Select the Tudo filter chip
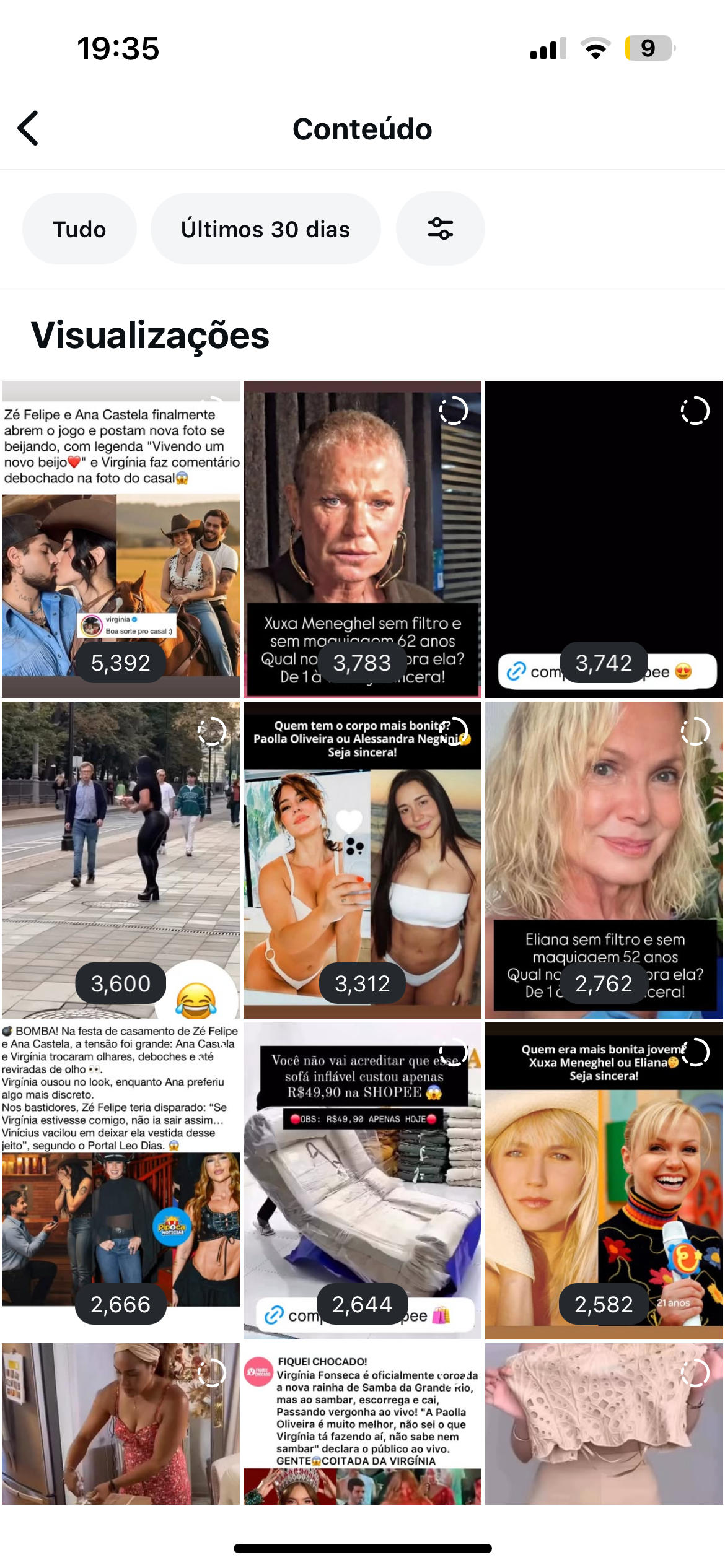This screenshot has width=725, height=1568. [79, 229]
